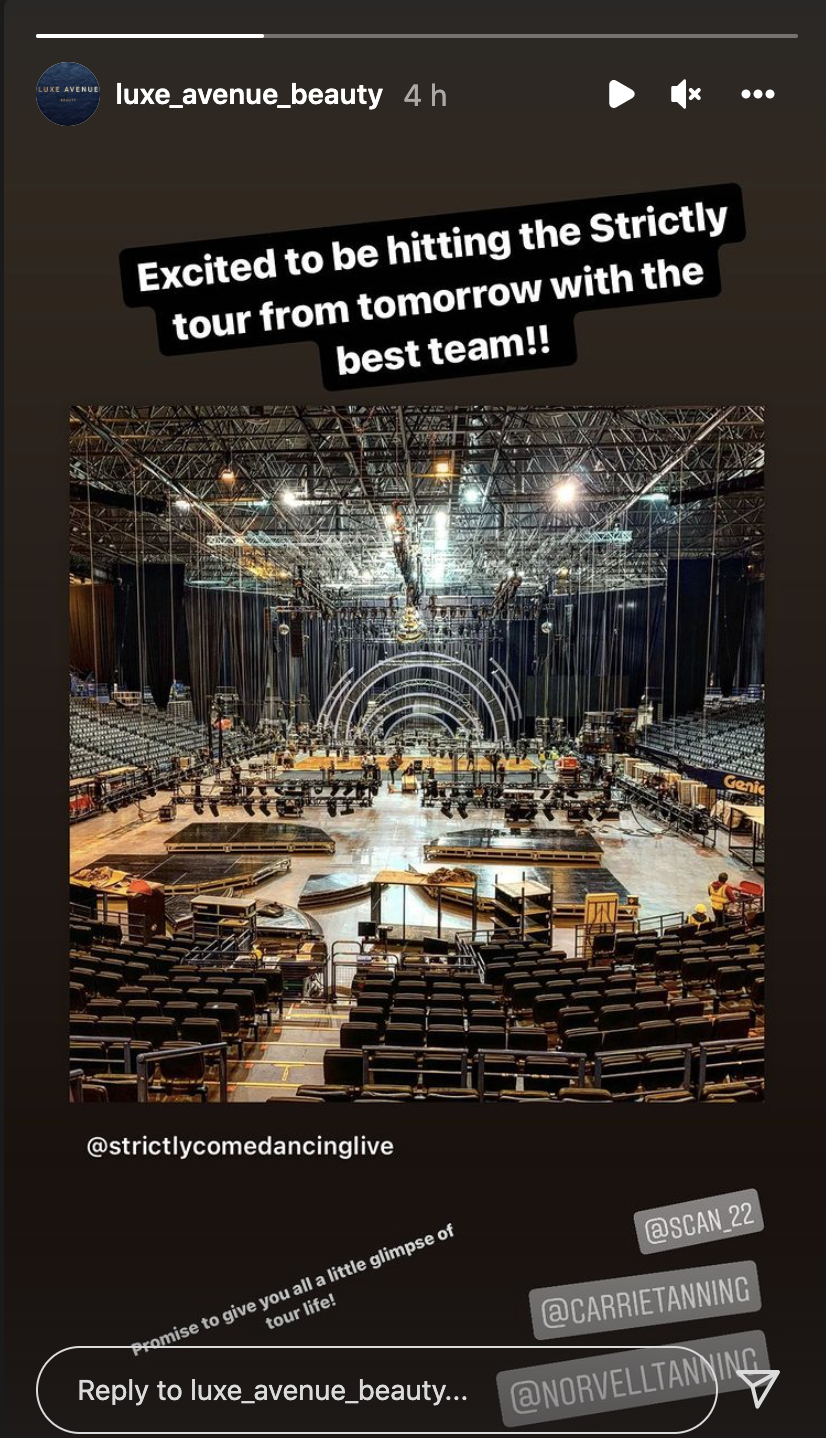Image resolution: width=826 pixels, height=1438 pixels.
Task: Open the @strictlycomedancinglive mention
Action: point(240,1146)
